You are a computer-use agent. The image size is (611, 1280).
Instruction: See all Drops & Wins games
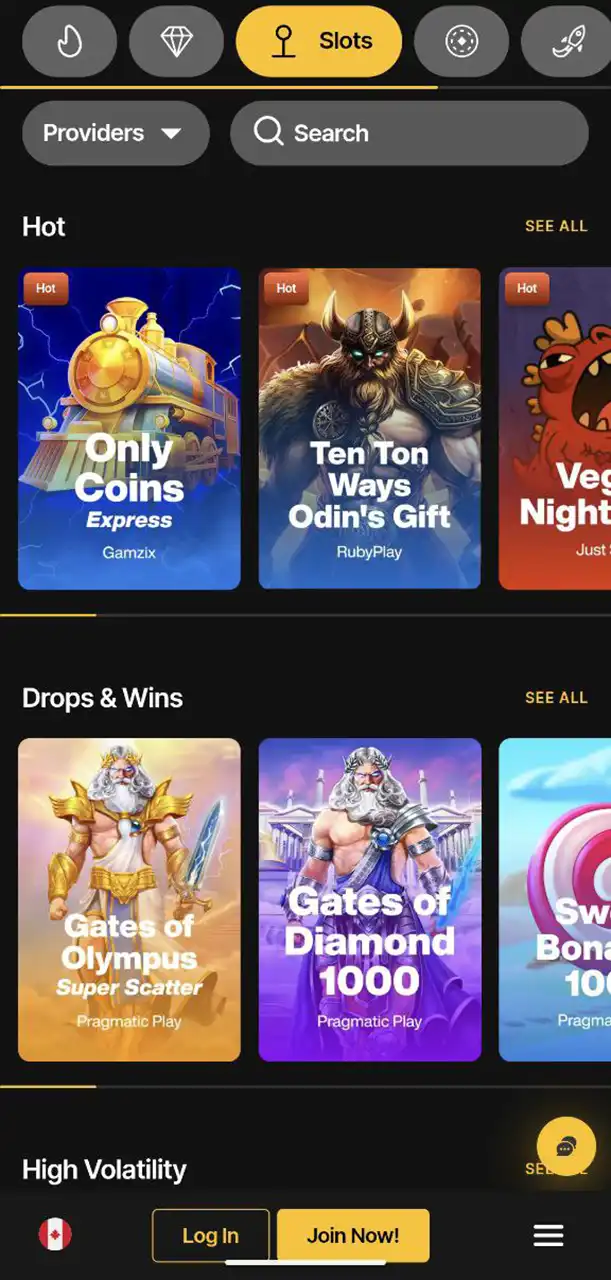[x=556, y=697]
